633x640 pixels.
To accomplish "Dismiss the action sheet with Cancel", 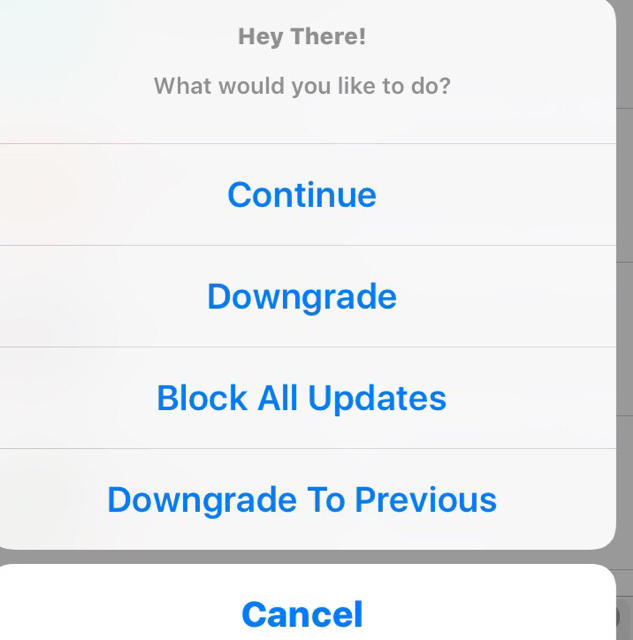I will click(x=302, y=612).
